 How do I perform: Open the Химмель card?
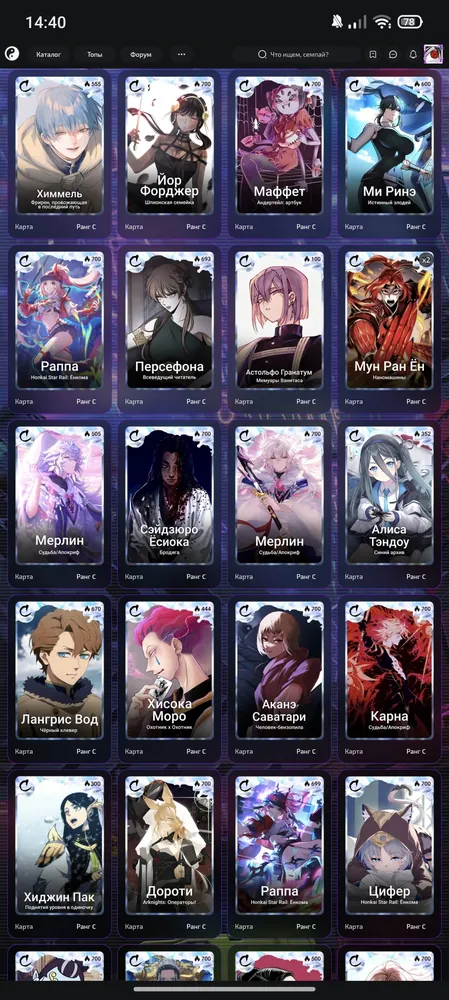click(59, 154)
